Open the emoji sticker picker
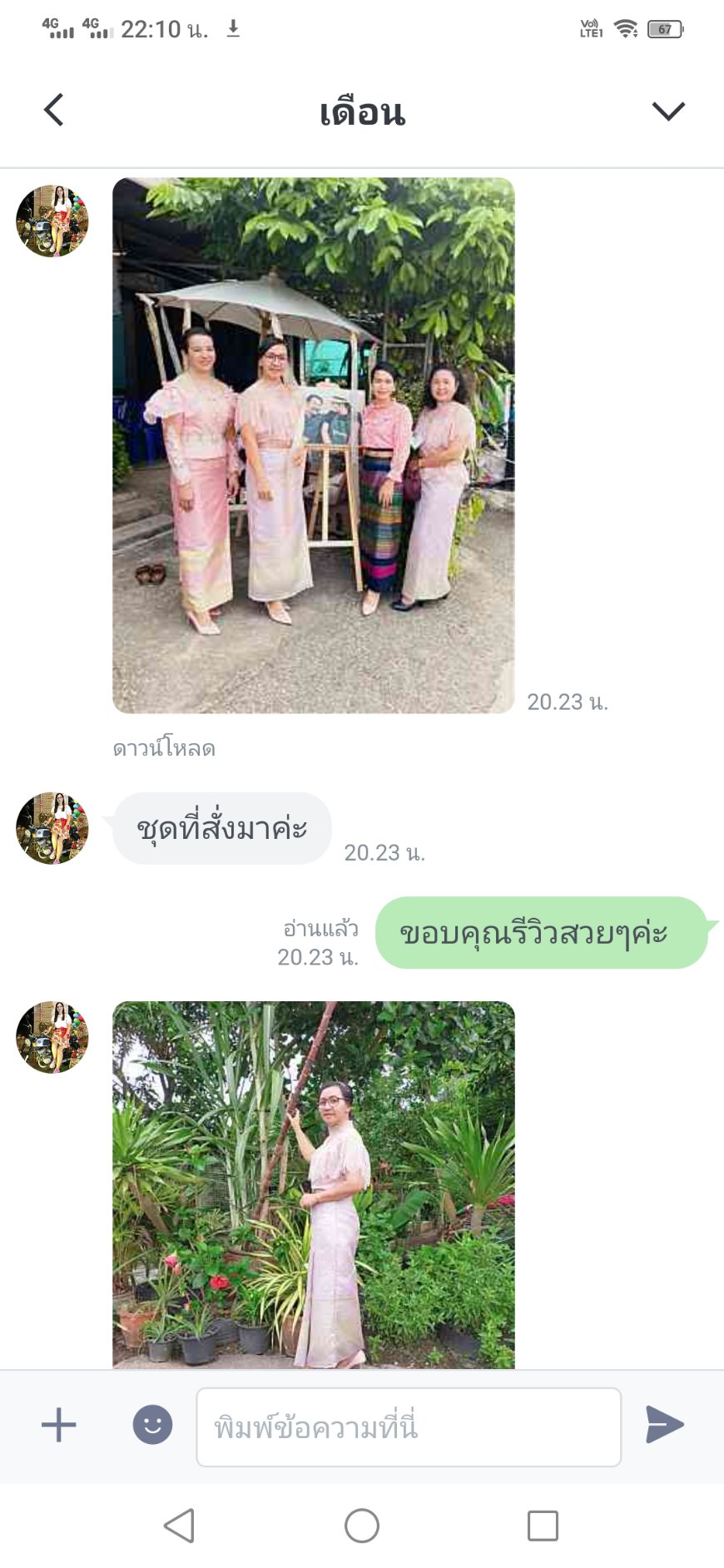 pos(152,1425)
